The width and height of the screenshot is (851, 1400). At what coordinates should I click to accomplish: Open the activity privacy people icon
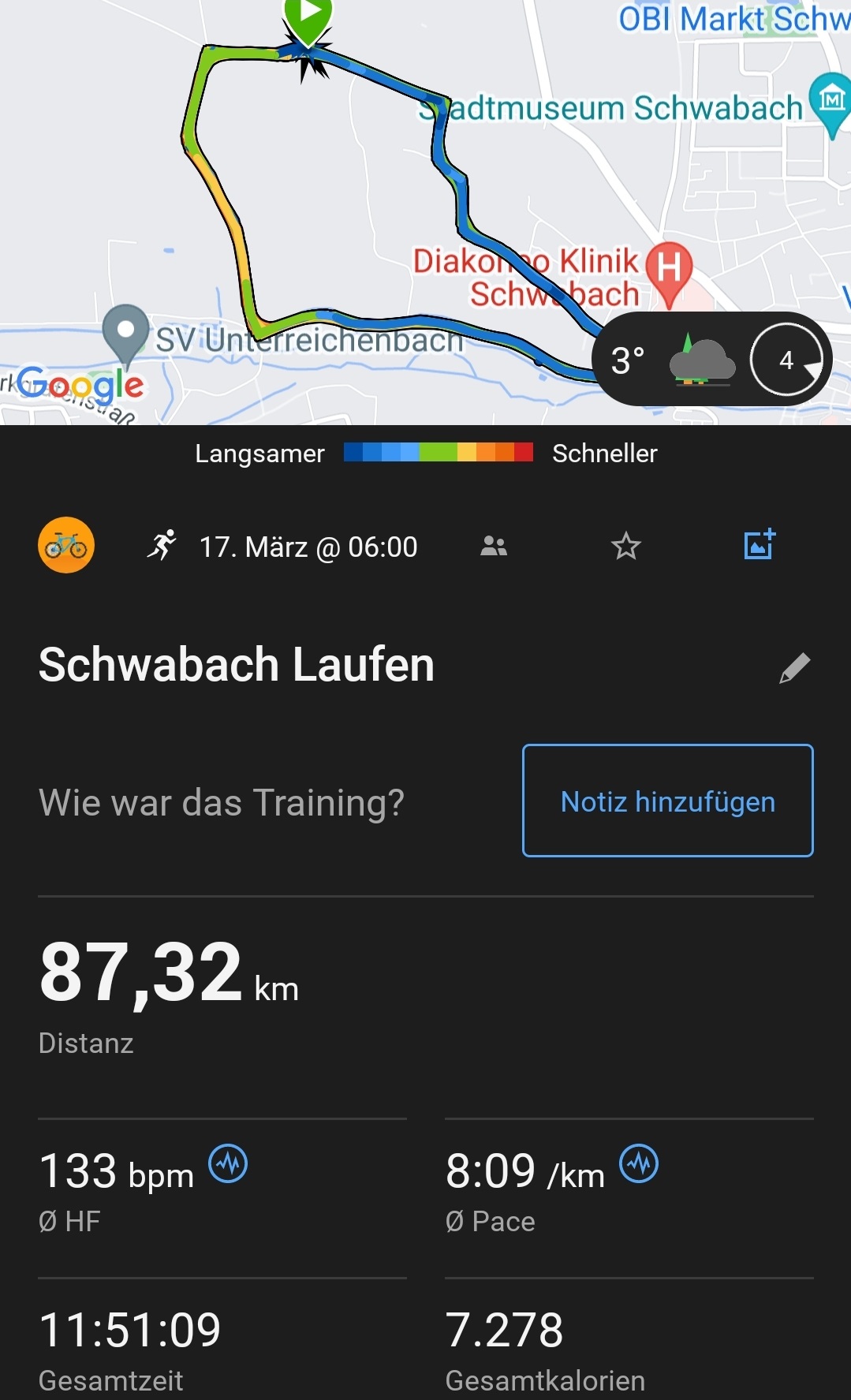pos(494,546)
